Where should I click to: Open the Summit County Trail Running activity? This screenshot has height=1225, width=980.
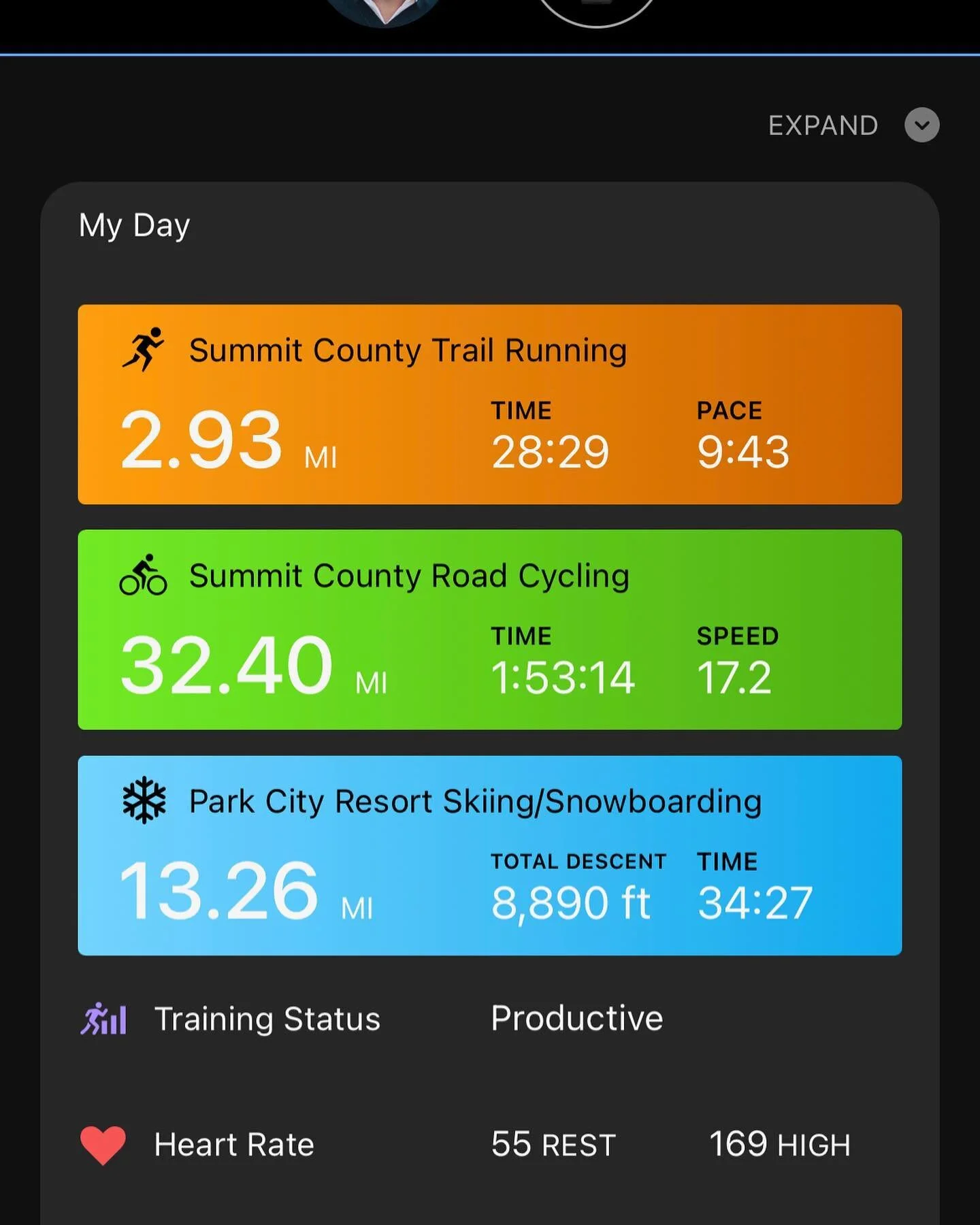point(490,404)
